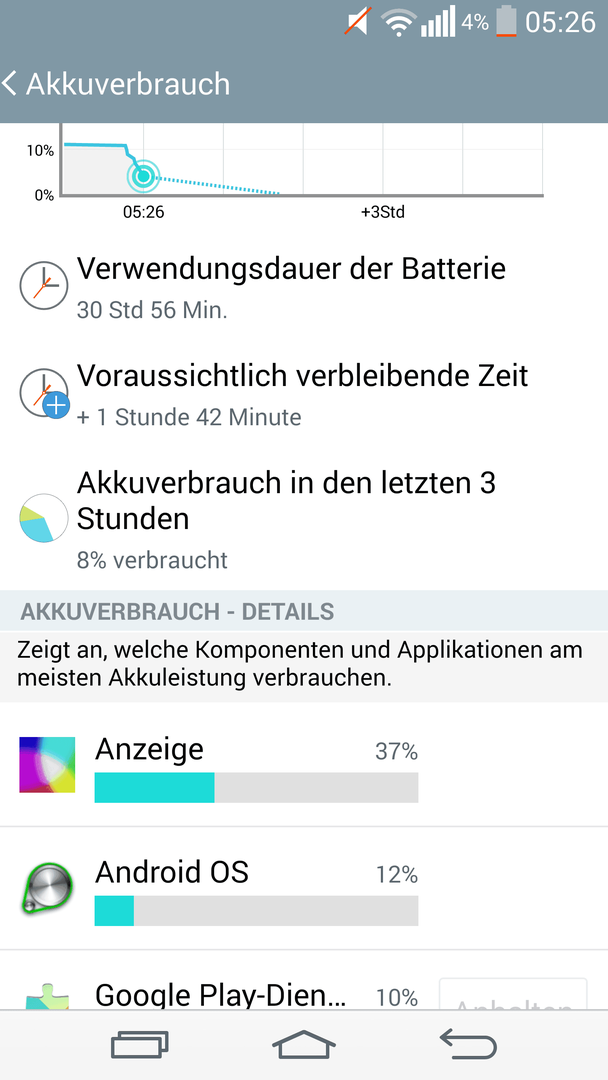608x1080 pixels.
Task: Go back from Akkuverbrauch screen
Action: (116, 83)
